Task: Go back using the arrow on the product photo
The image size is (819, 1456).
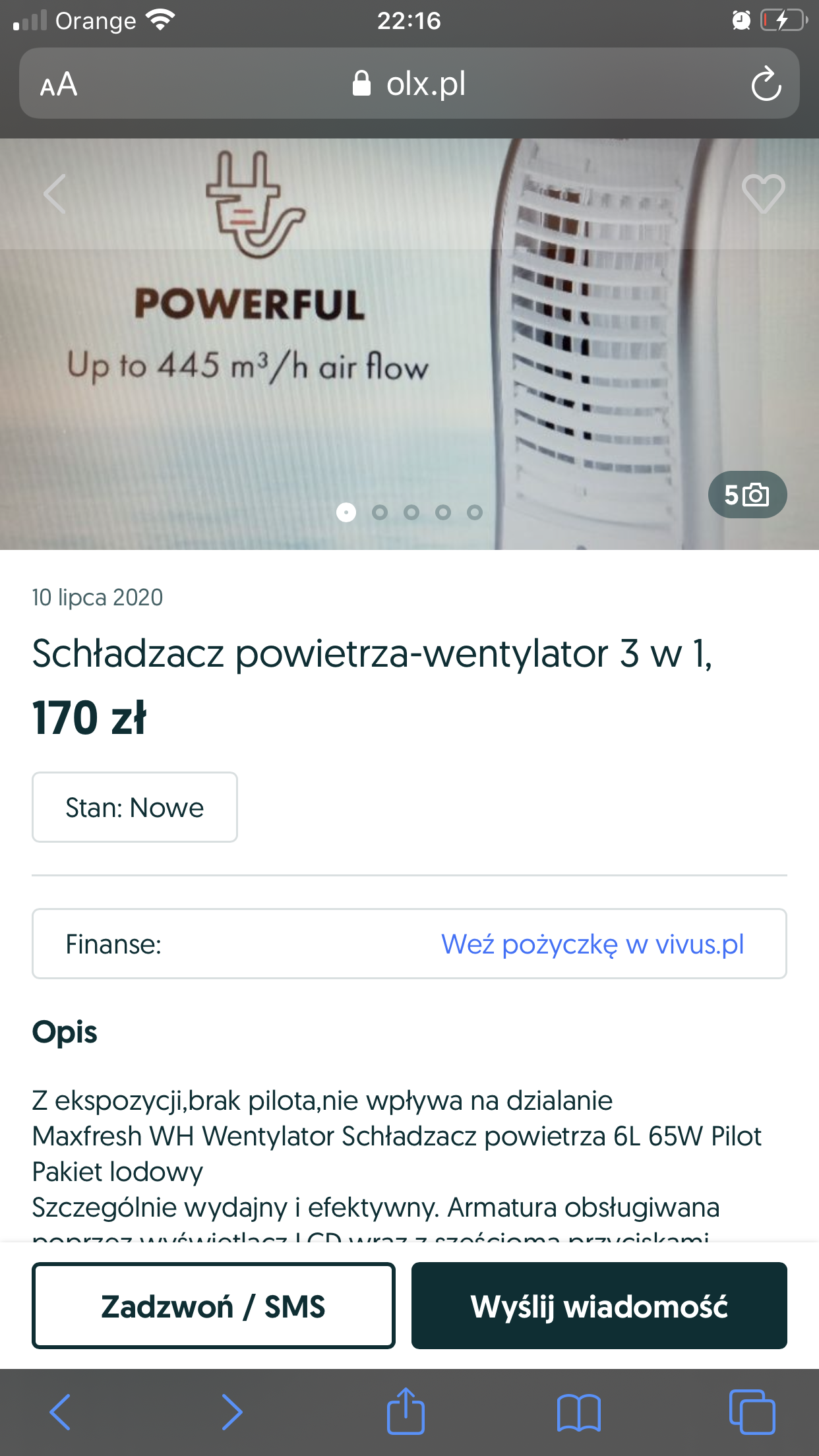Action: click(x=55, y=194)
